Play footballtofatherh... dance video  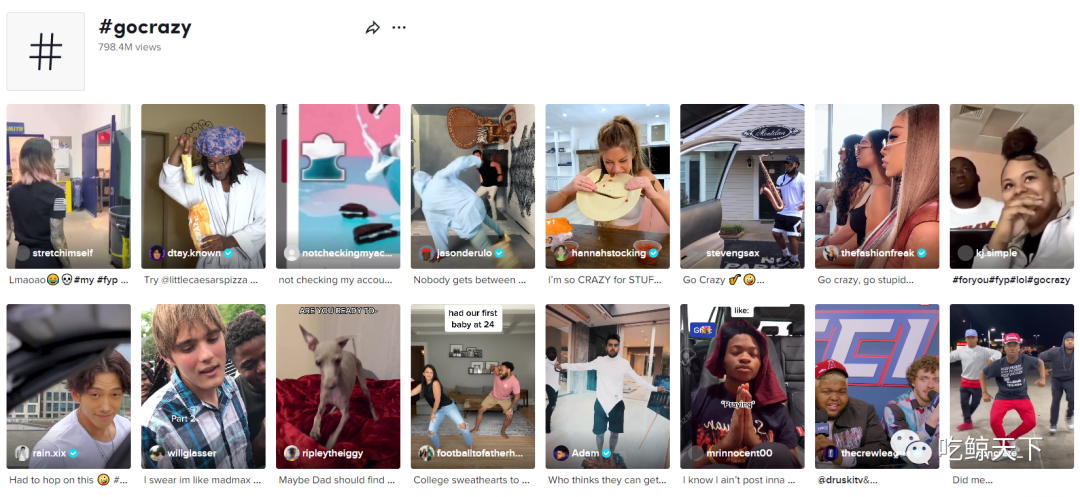point(473,385)
